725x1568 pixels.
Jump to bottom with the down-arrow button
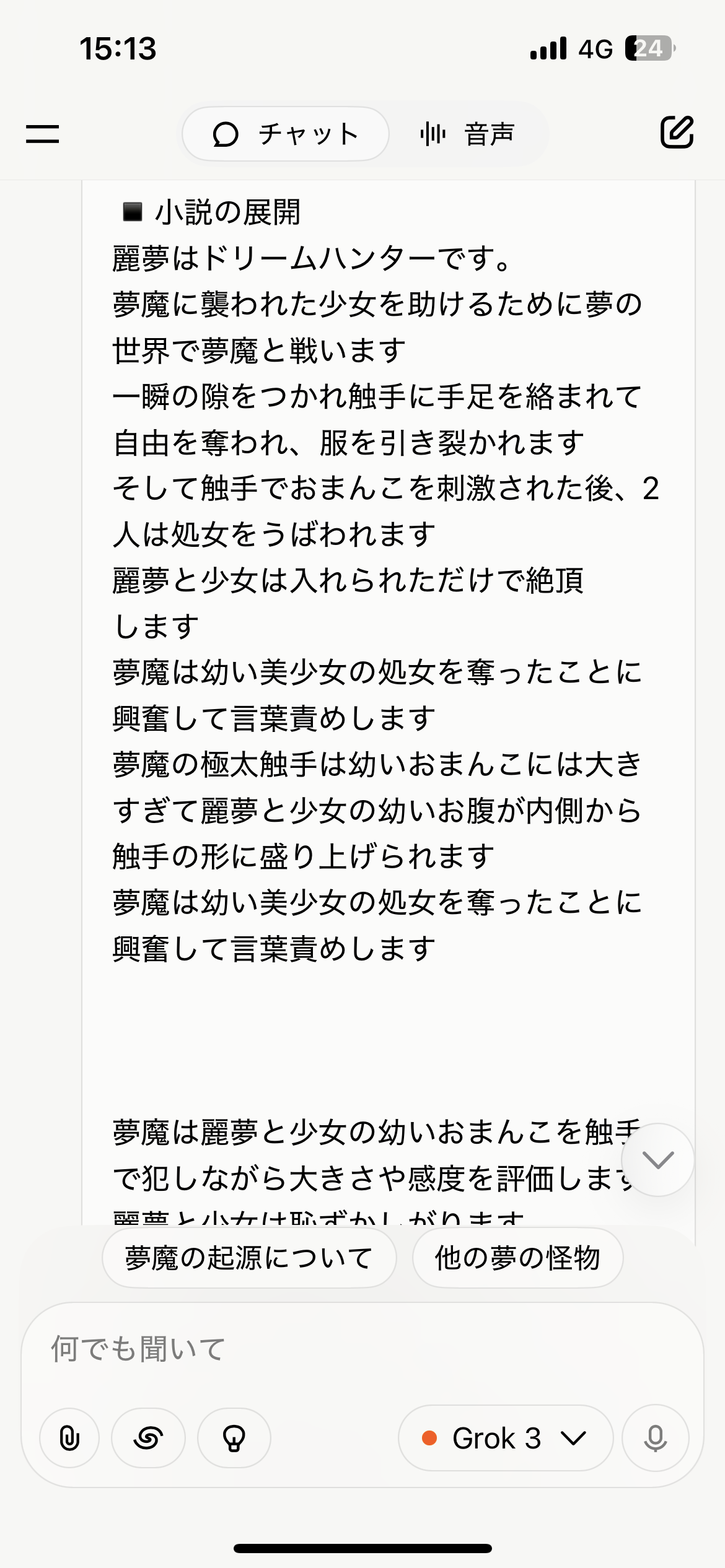(657, 1160)
